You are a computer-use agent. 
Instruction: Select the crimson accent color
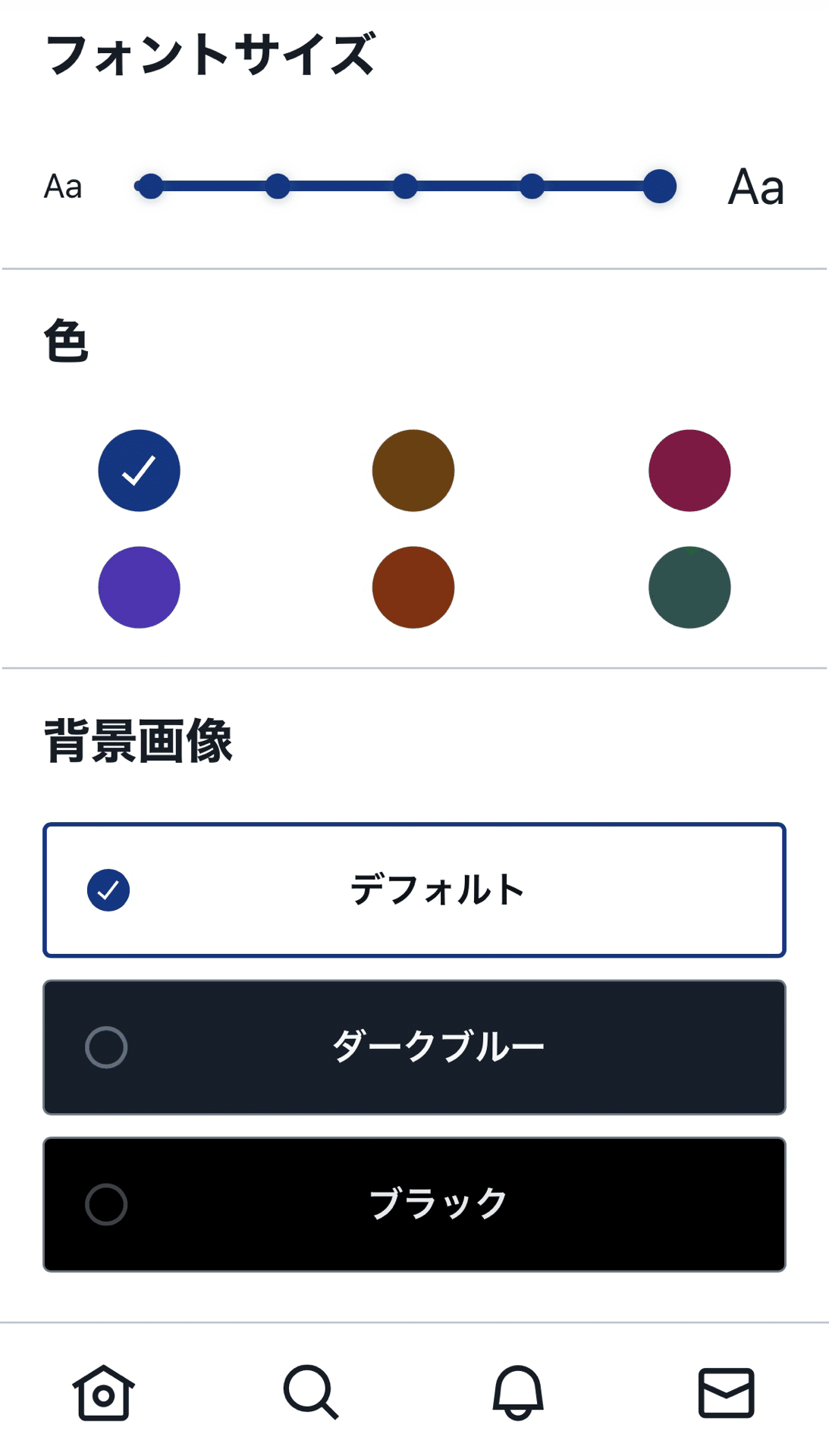click(x=689, y=470)
